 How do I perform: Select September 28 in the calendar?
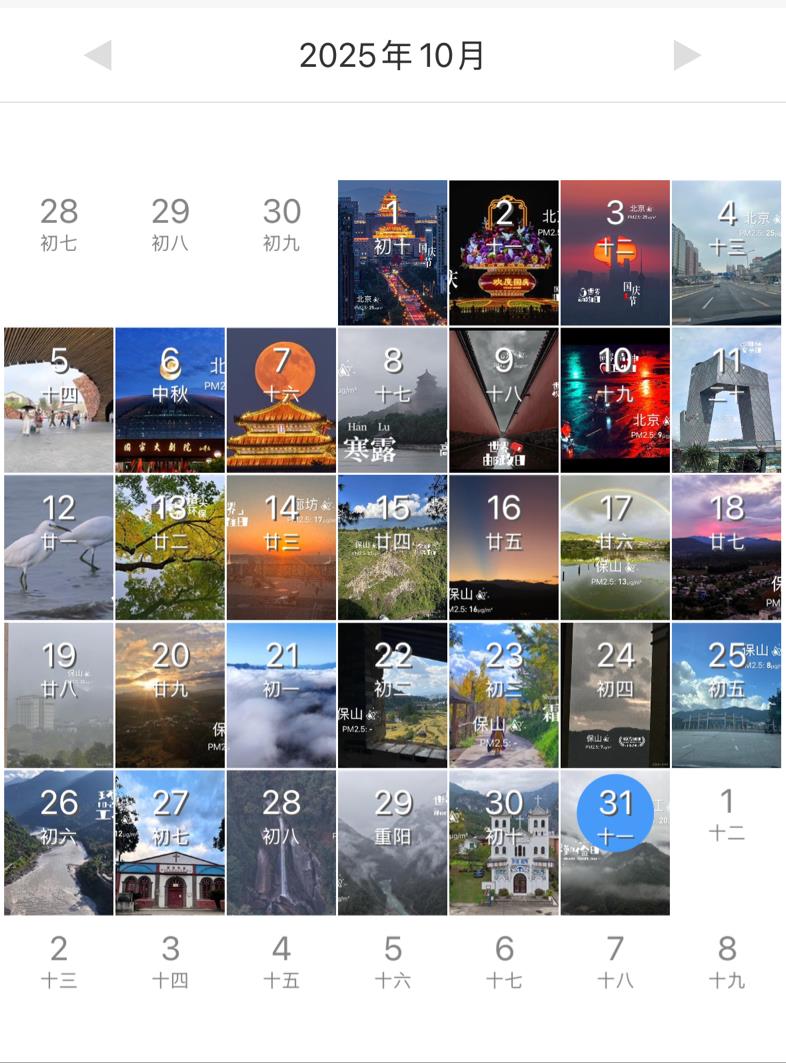pos(58,223)
